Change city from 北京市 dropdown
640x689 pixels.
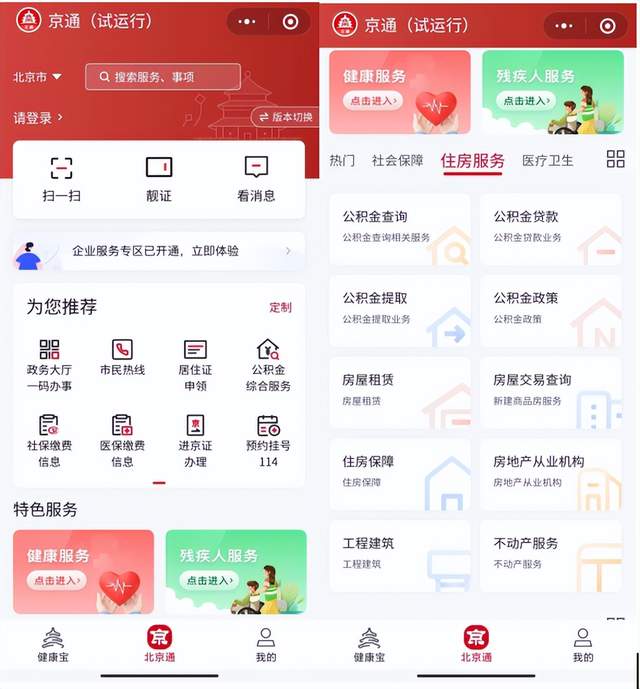(x=37, y=77)
